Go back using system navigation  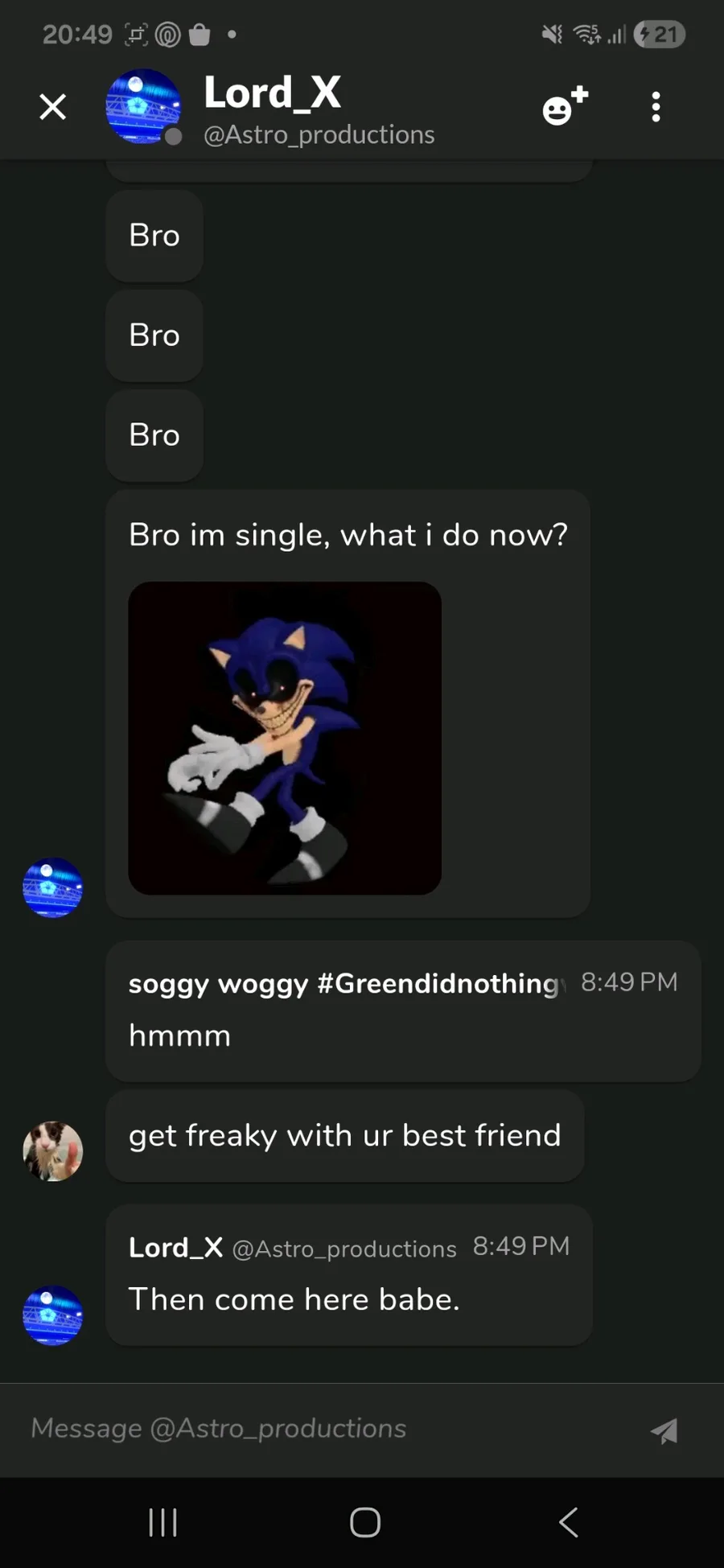click(568, 1522)
